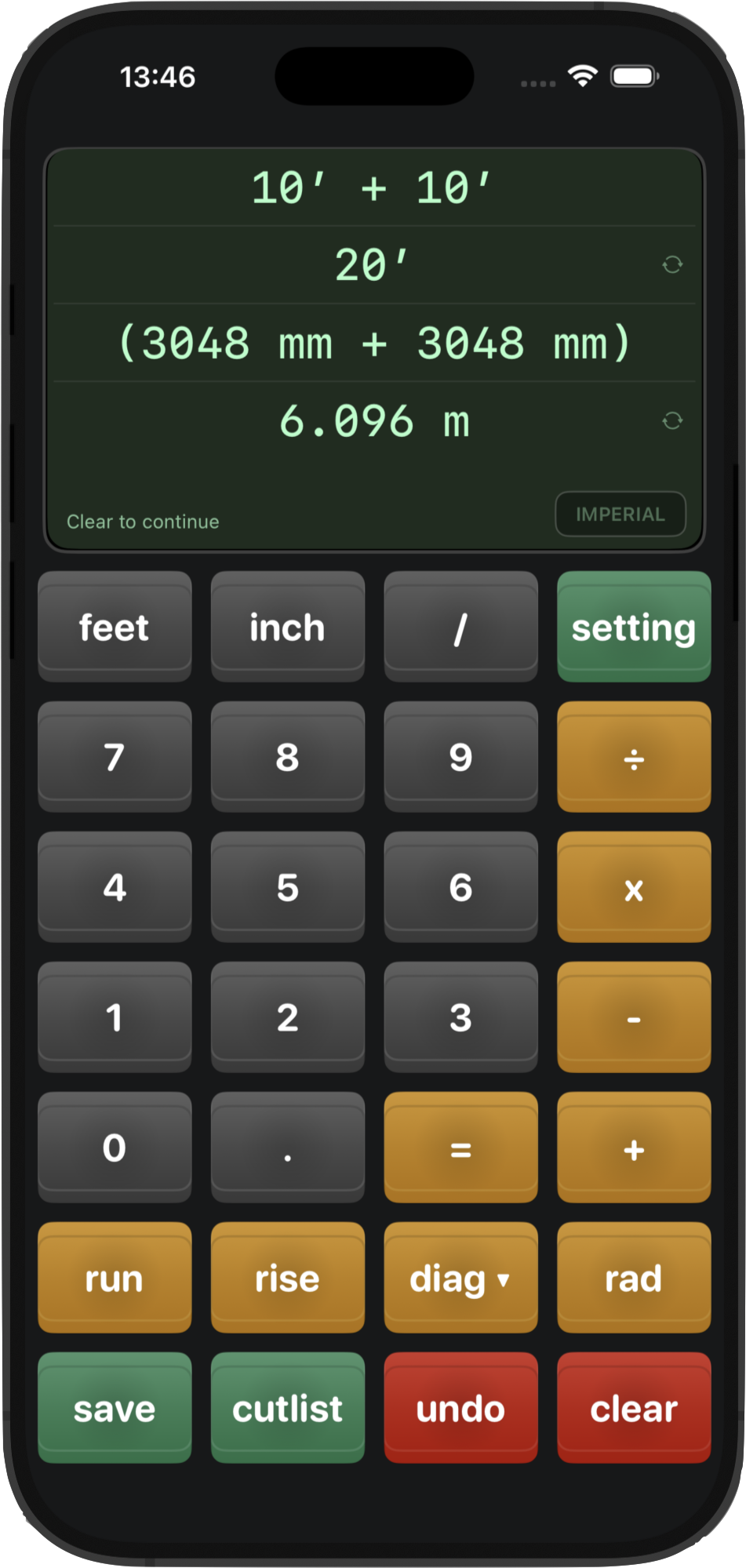Save the current calculation
Screen dimensions: 746x1568
114,1408
